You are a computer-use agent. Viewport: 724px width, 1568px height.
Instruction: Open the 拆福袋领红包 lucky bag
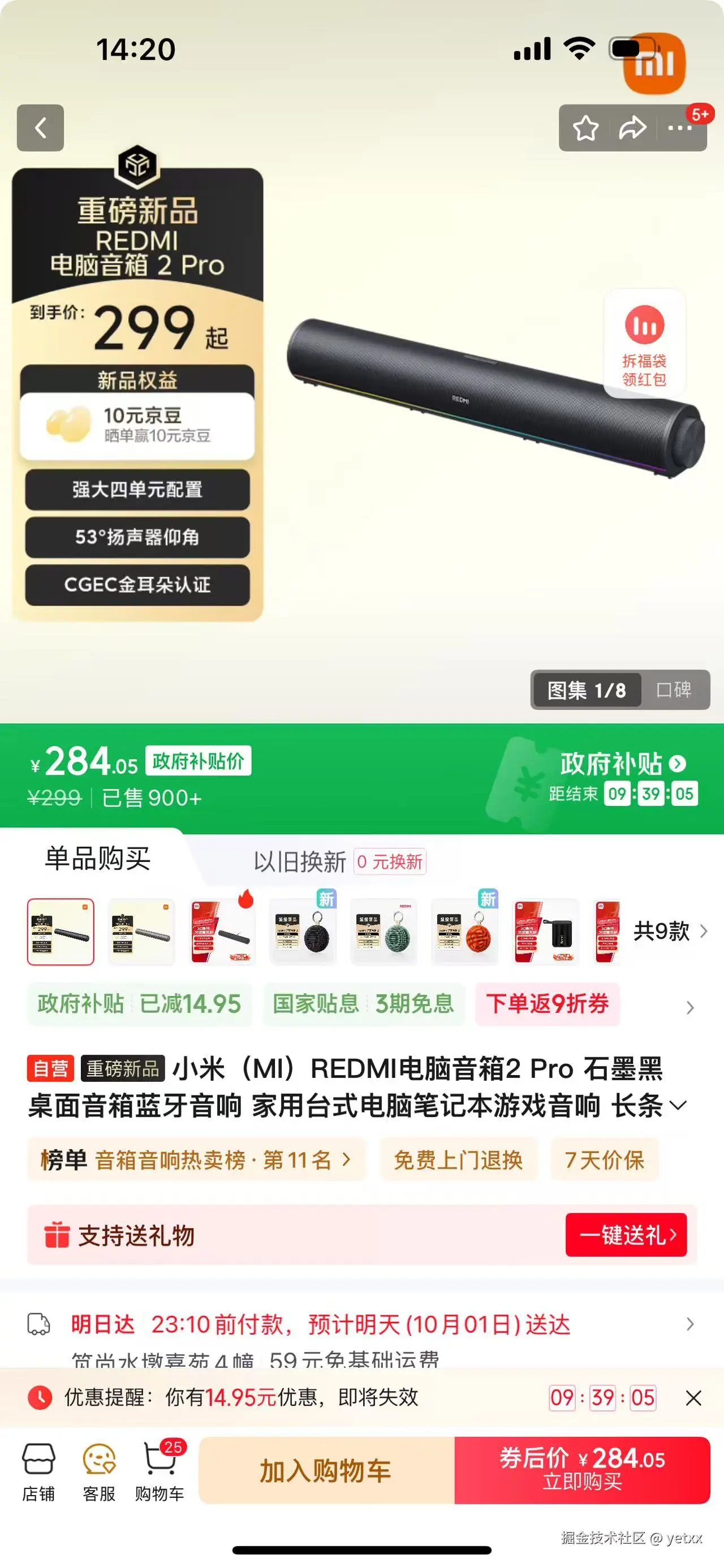[x=644, y=344]
